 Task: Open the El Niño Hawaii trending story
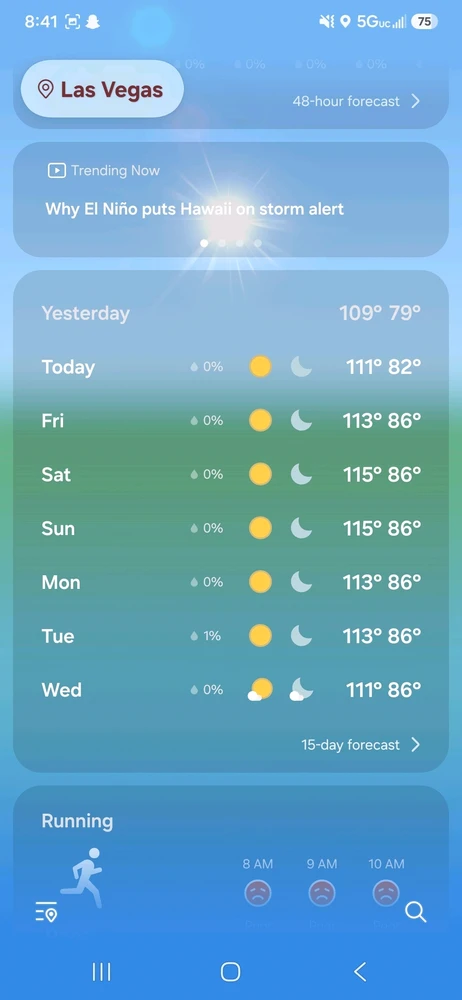point(195,209)
